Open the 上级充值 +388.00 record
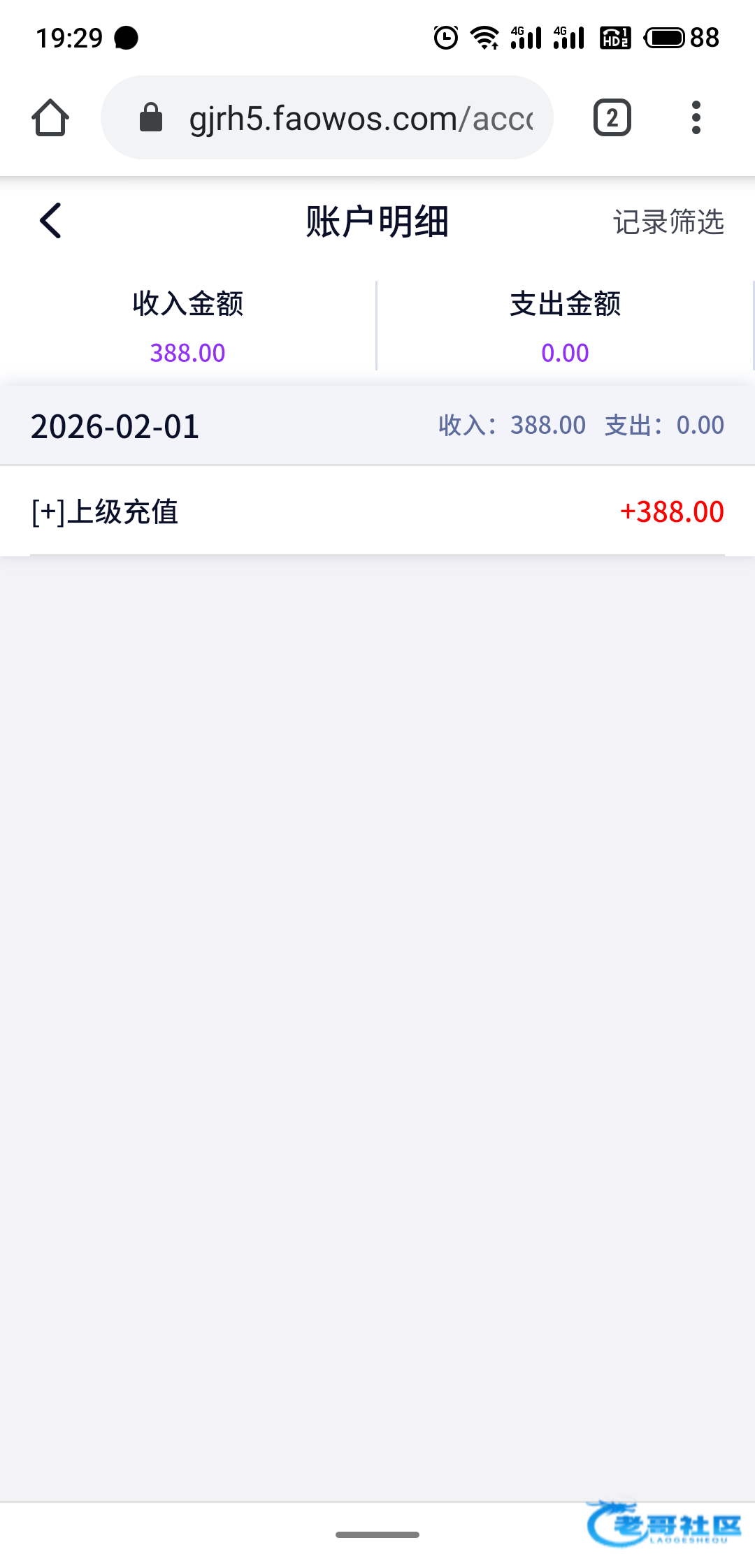Viewport: 755px width, 1568px height. (377, 511)
